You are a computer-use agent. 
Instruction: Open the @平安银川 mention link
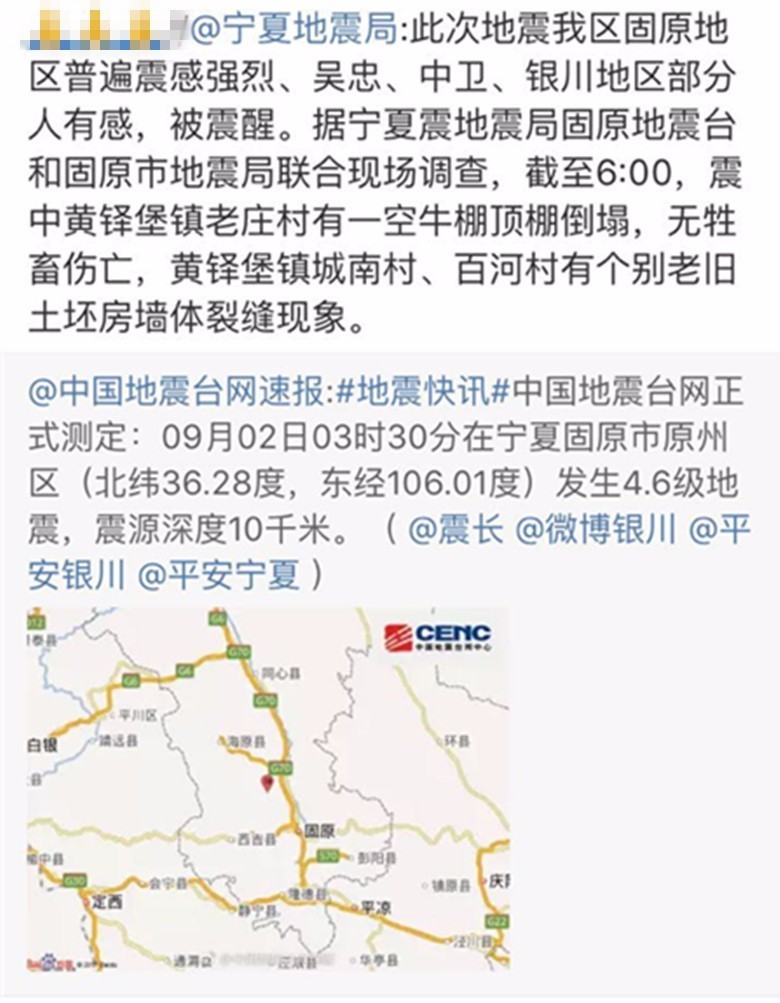coord(74,576)
